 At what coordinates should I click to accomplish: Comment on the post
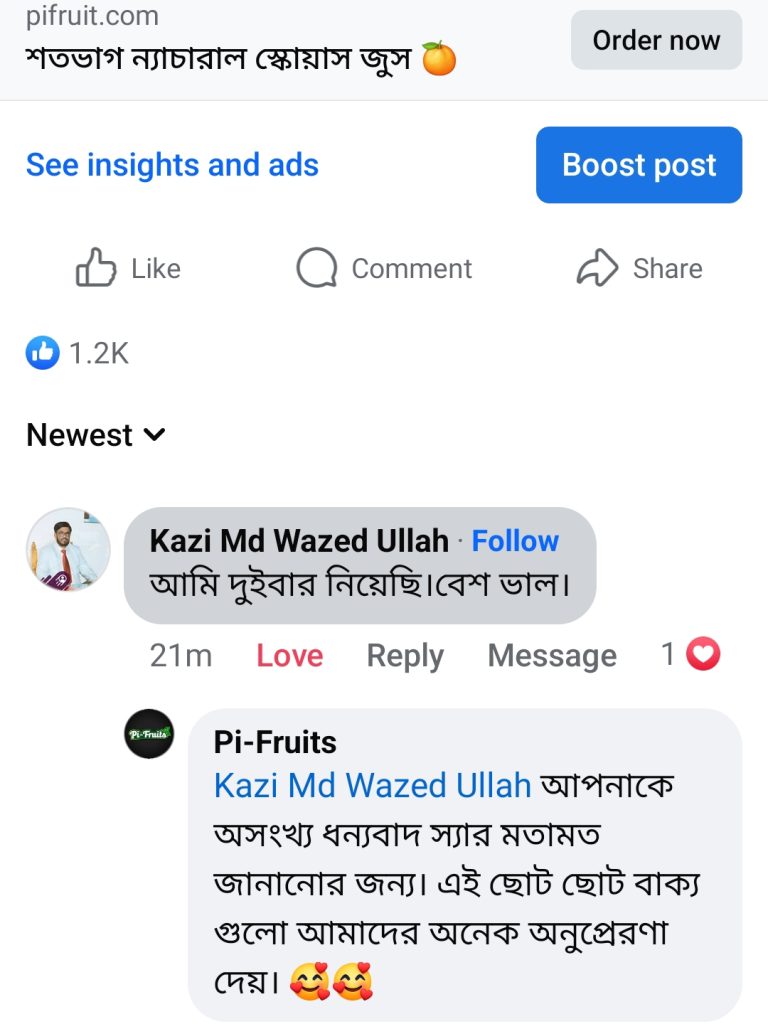(x=385, y=268)
